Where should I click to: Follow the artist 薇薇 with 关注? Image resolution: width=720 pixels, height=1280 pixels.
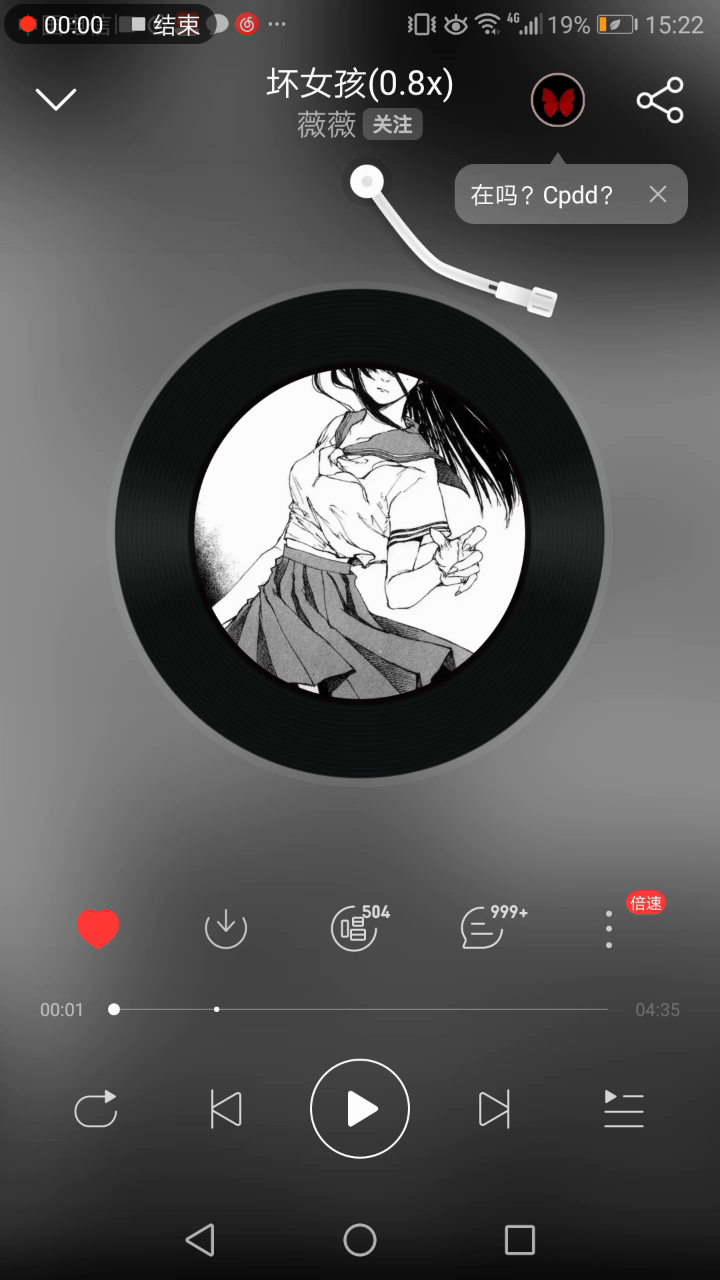point(392,124)
